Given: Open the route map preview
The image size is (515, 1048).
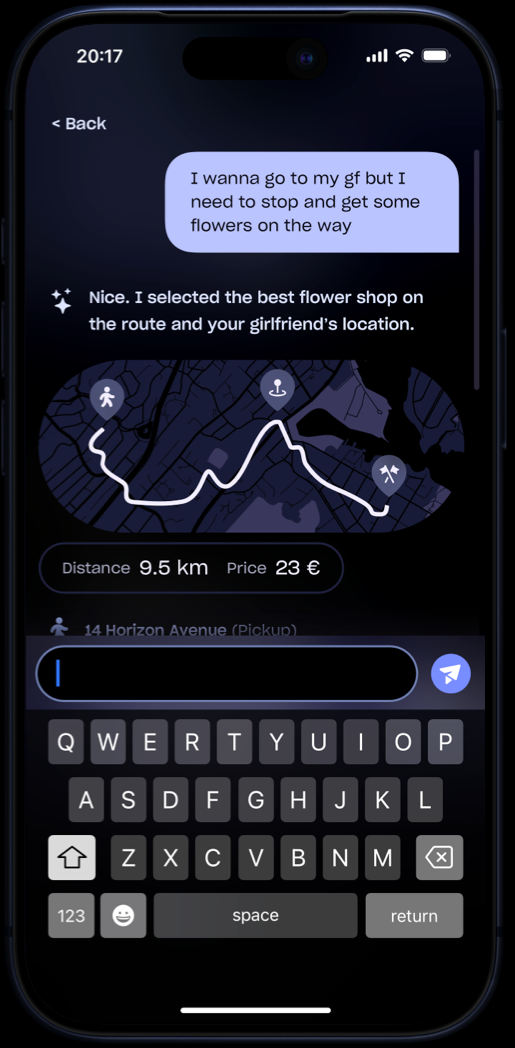Looking at the screenshot, I should [251, 446].
